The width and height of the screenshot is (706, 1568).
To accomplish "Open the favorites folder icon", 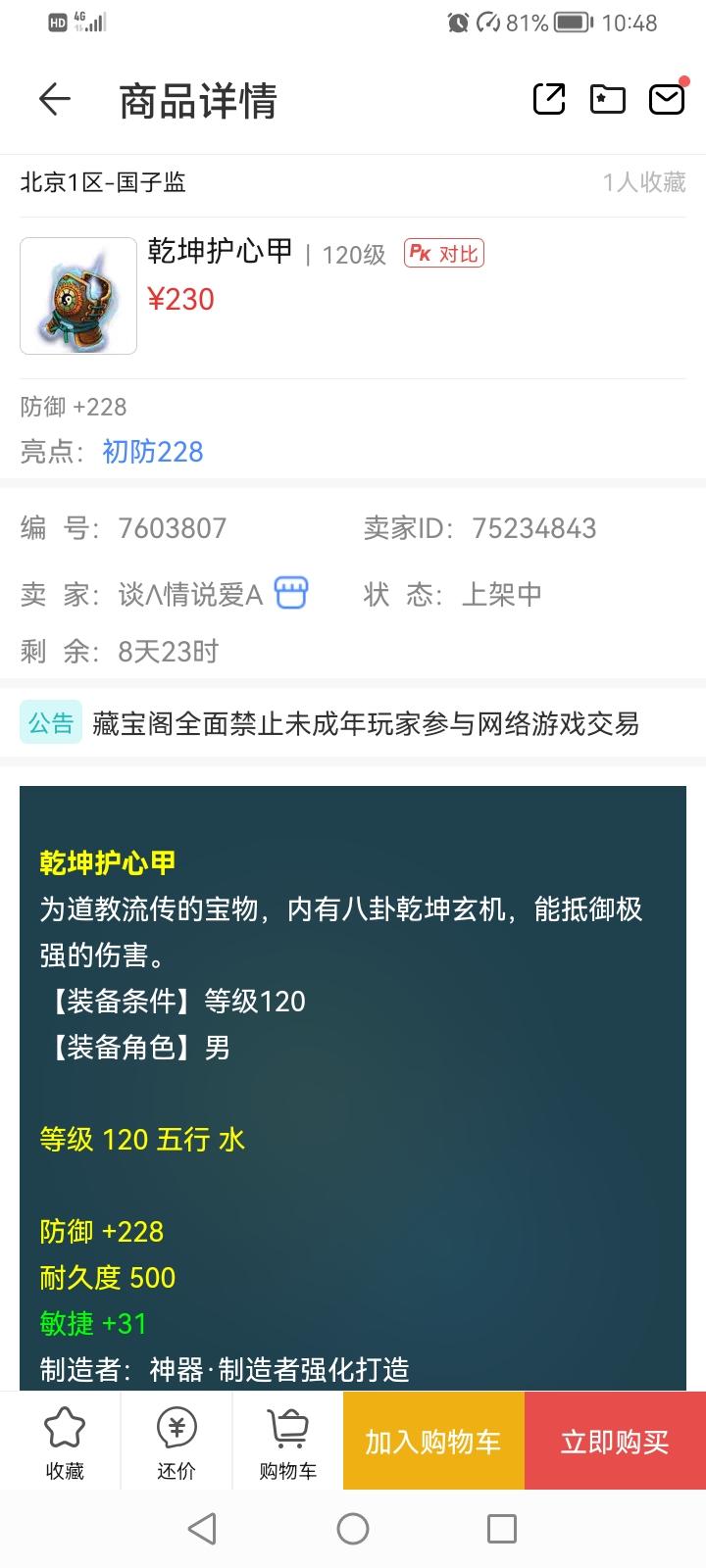I will pos(608,99).
